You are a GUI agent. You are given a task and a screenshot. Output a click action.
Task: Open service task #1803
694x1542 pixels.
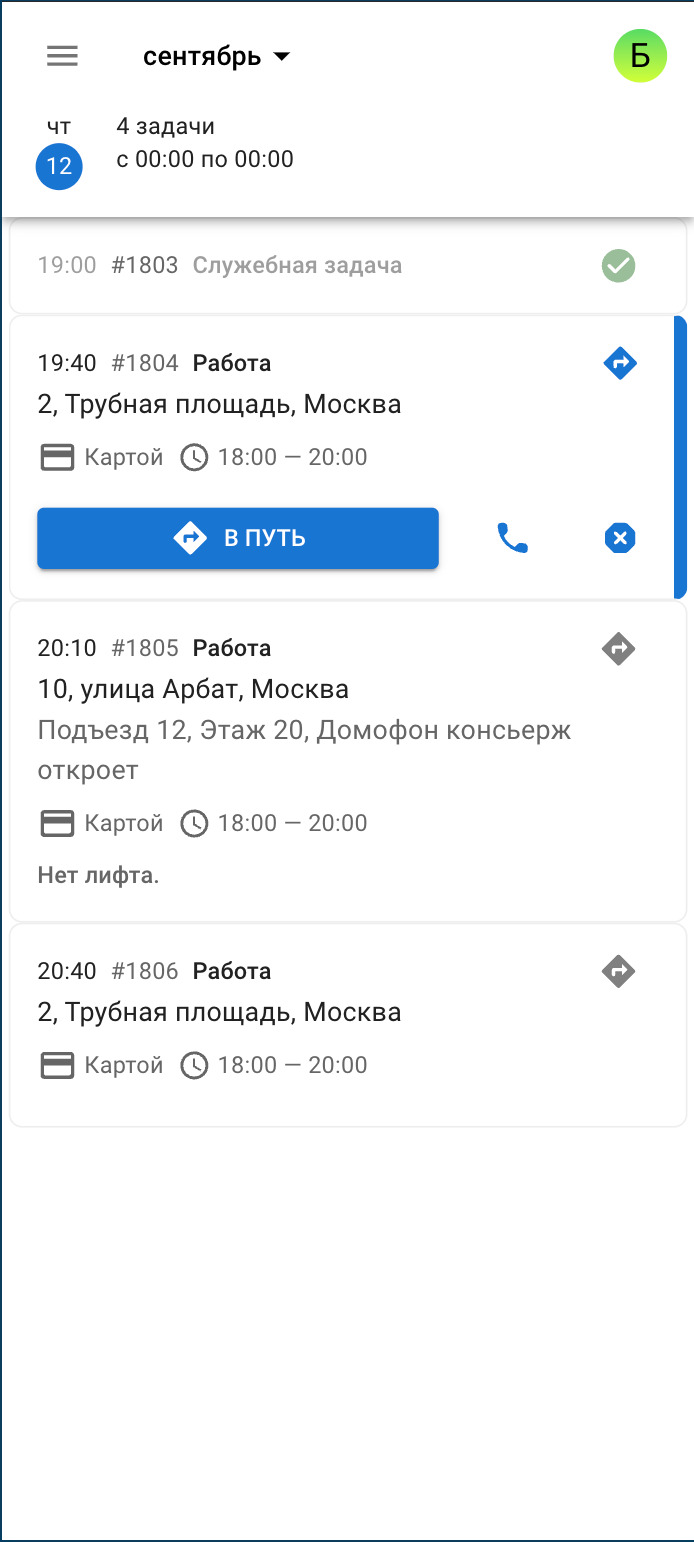click(300, 266)
